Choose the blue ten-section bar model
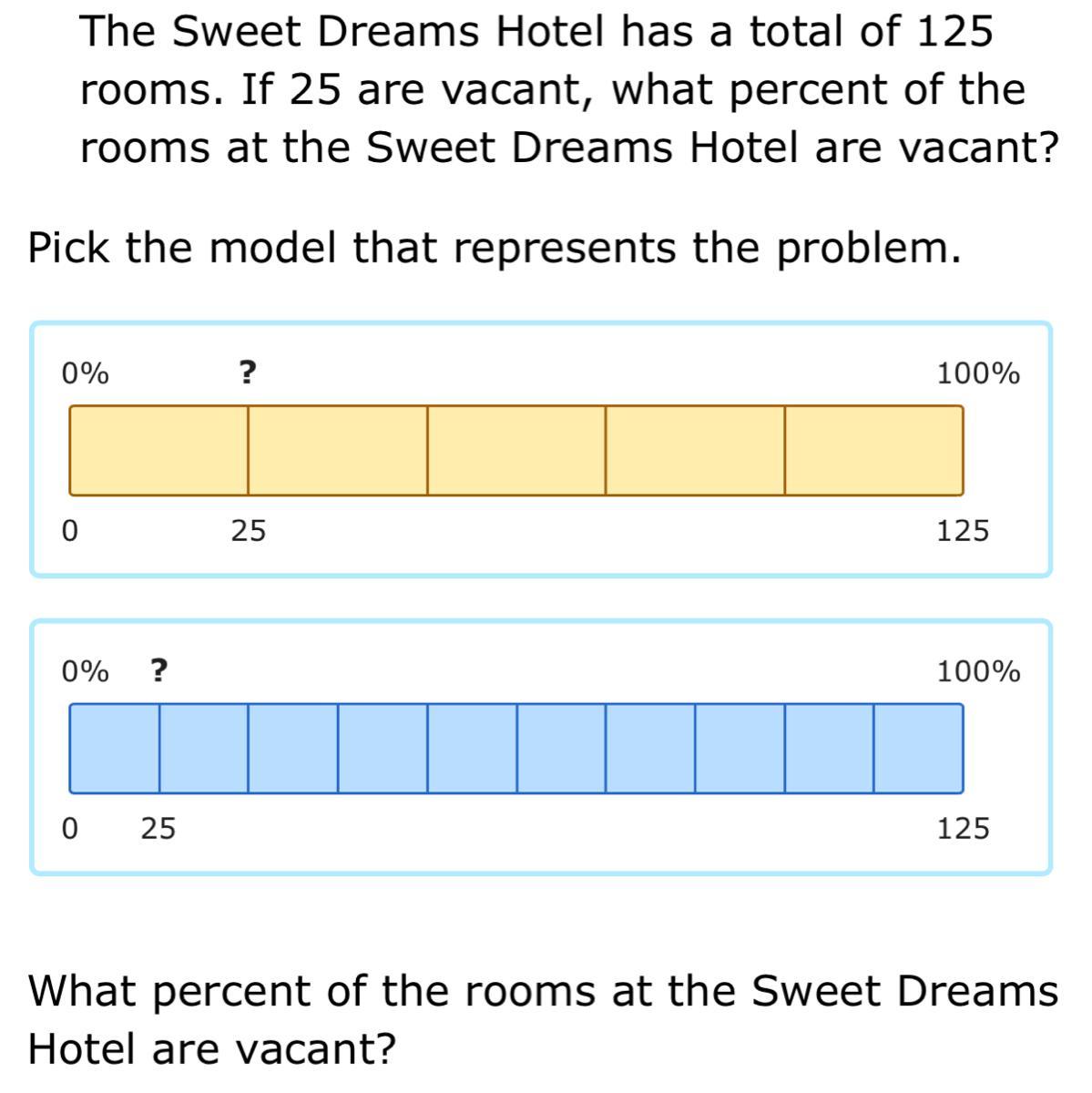The height and width of the screenshot is (1093, 1092). [x=541, y=747]
